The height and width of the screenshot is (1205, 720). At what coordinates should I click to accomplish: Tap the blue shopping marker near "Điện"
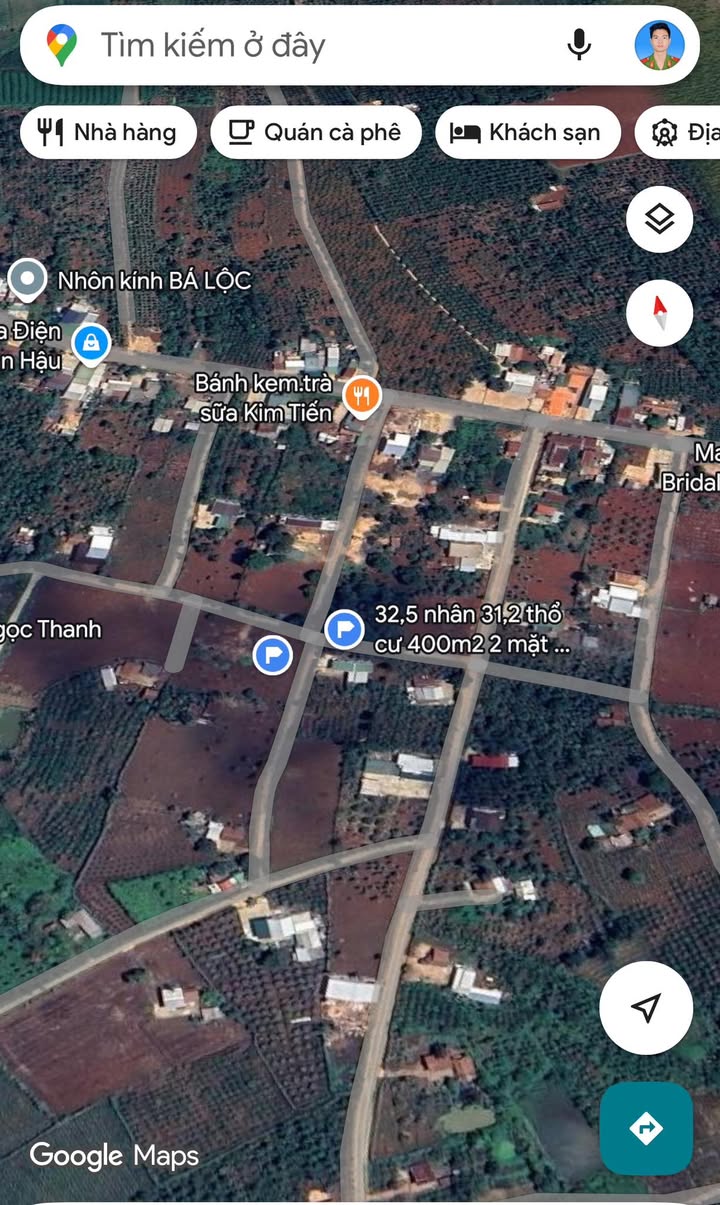click(x=91, y=342)
